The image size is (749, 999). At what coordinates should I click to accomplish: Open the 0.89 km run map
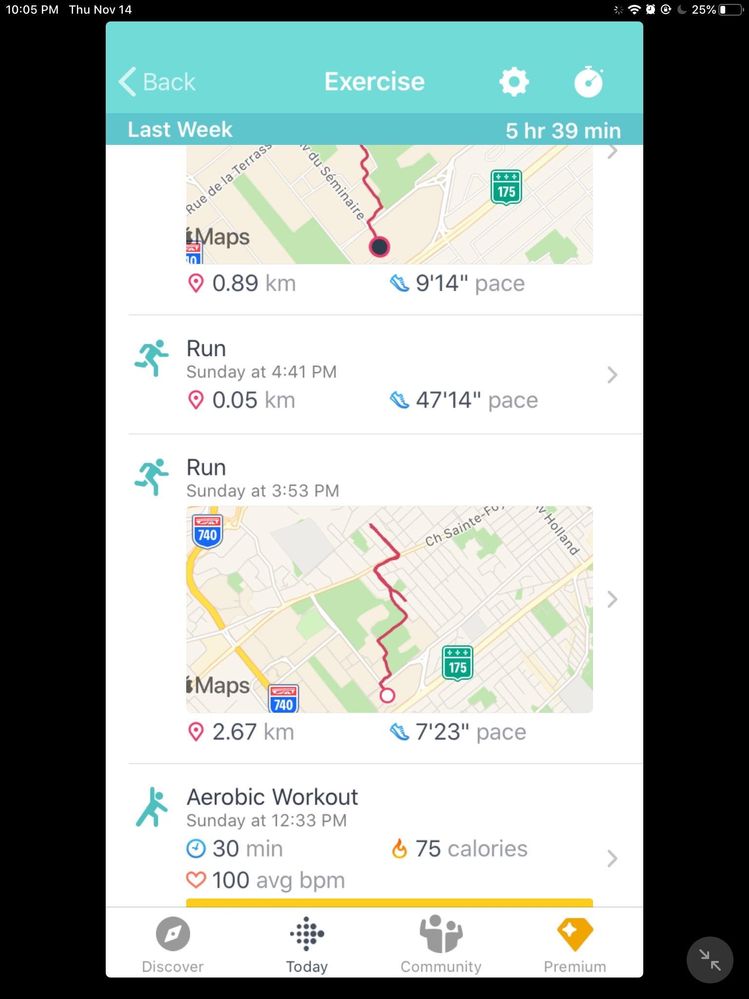pos(389,205)
